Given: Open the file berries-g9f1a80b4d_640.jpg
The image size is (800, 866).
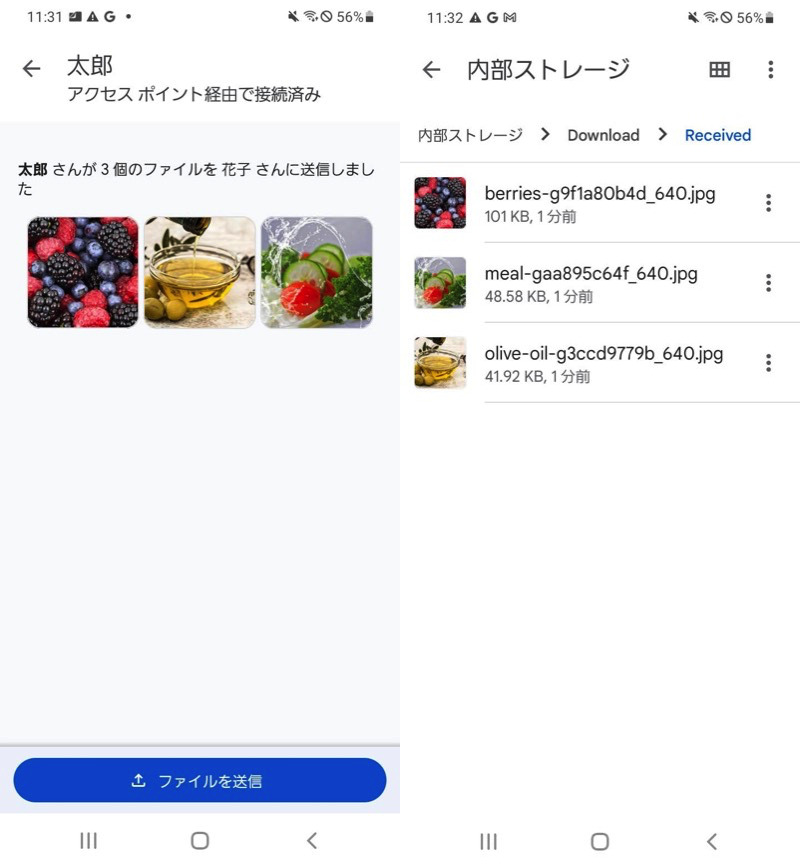Looking at the screenshot, I should [x=599, y=203].
